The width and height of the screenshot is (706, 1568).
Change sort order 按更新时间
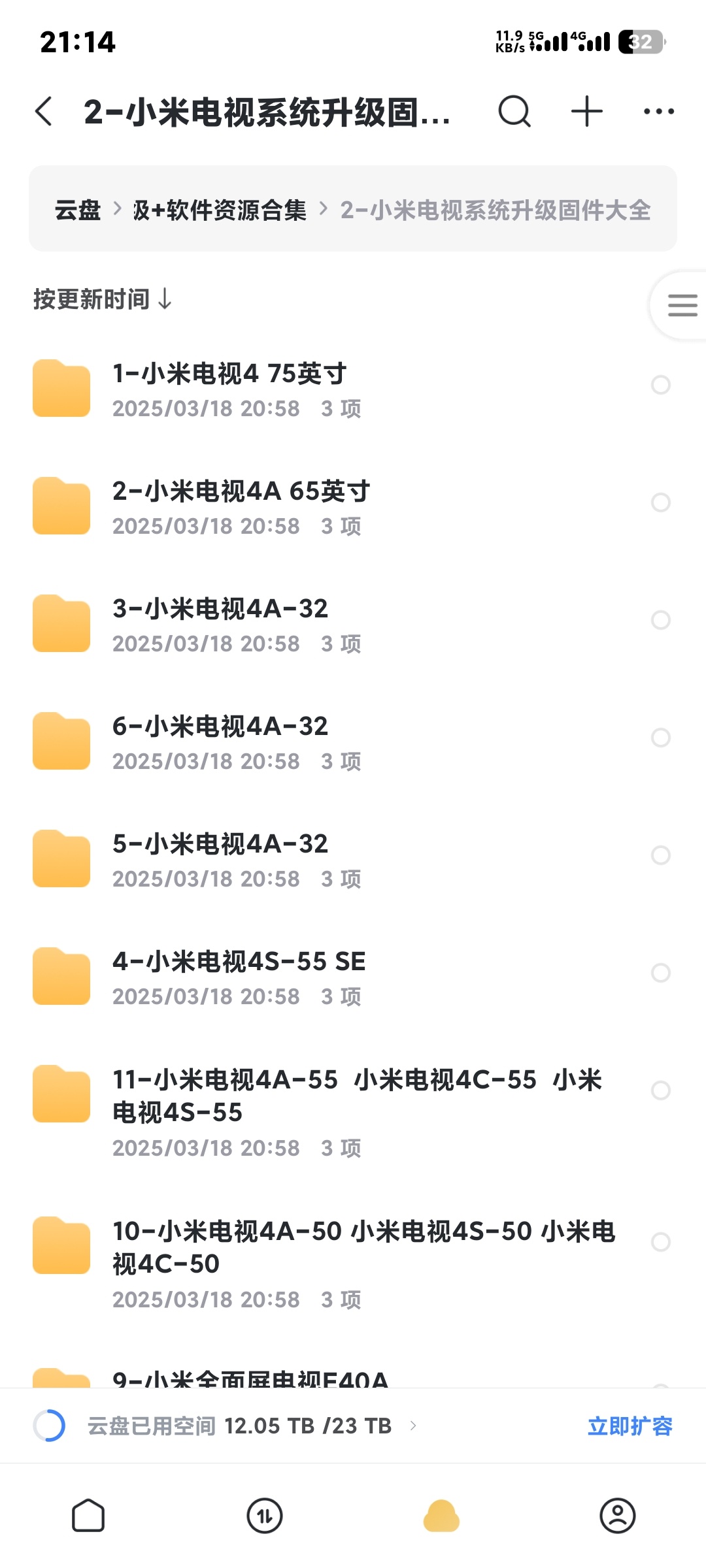pos(103,299)
